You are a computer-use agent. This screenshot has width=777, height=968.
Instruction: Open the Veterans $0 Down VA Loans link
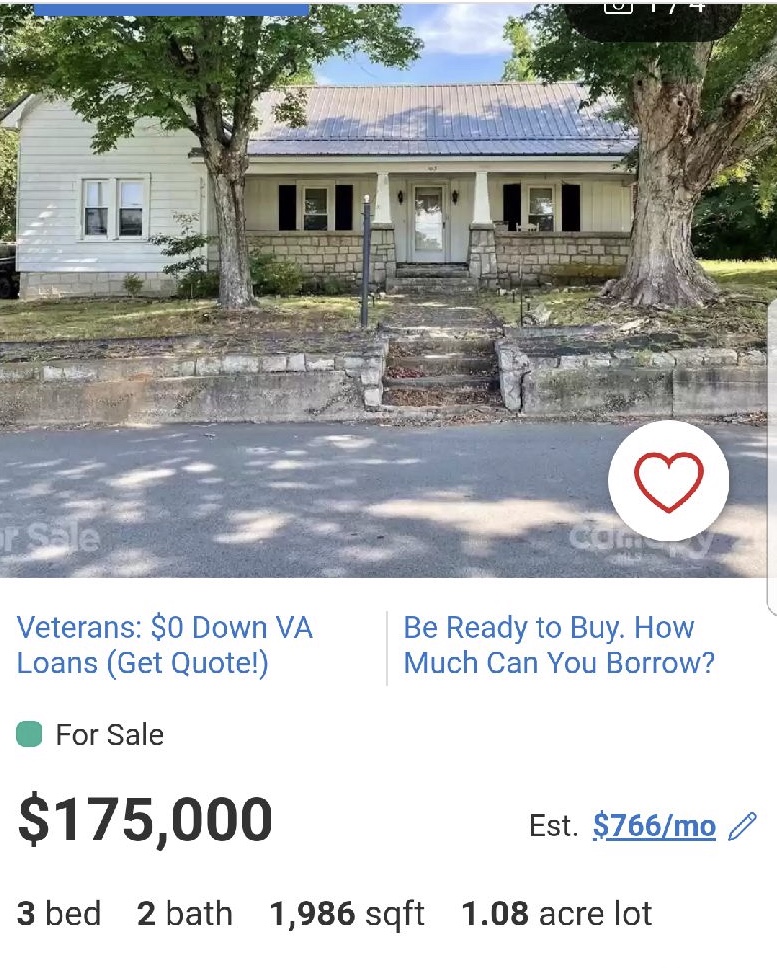(x=165, y=645)
